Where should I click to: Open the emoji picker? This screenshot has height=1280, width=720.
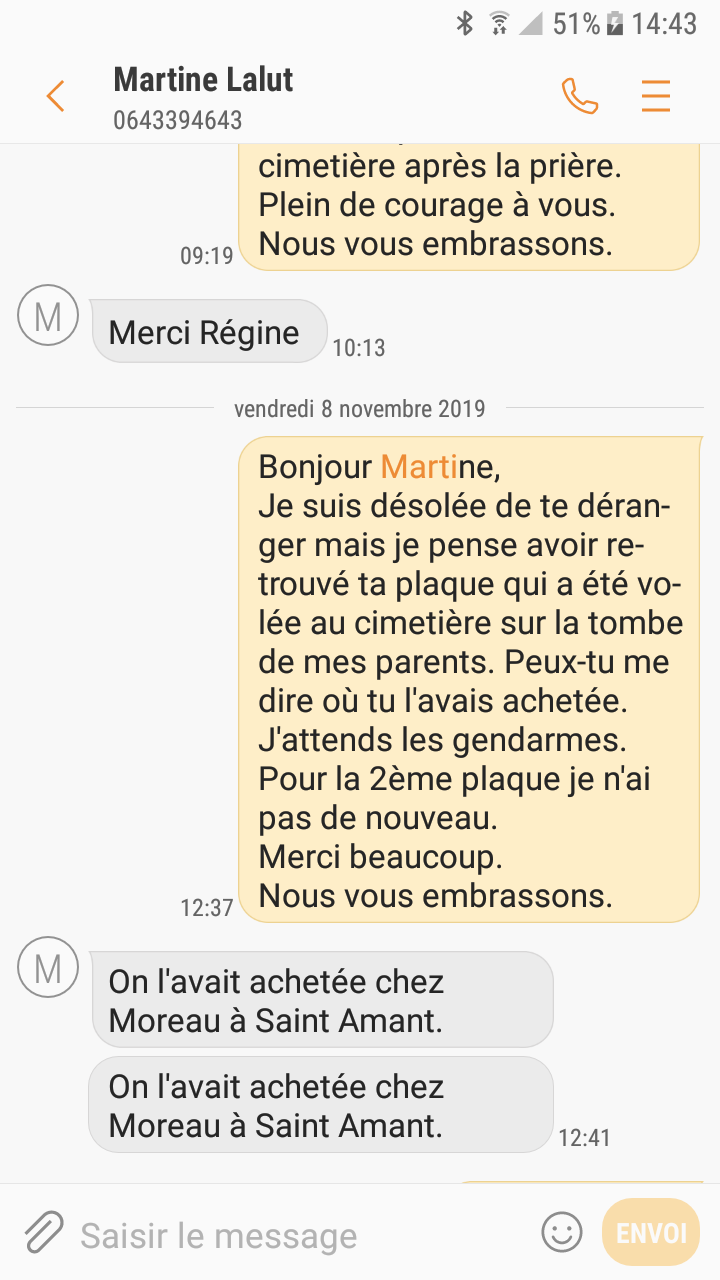coord(561,1232)
